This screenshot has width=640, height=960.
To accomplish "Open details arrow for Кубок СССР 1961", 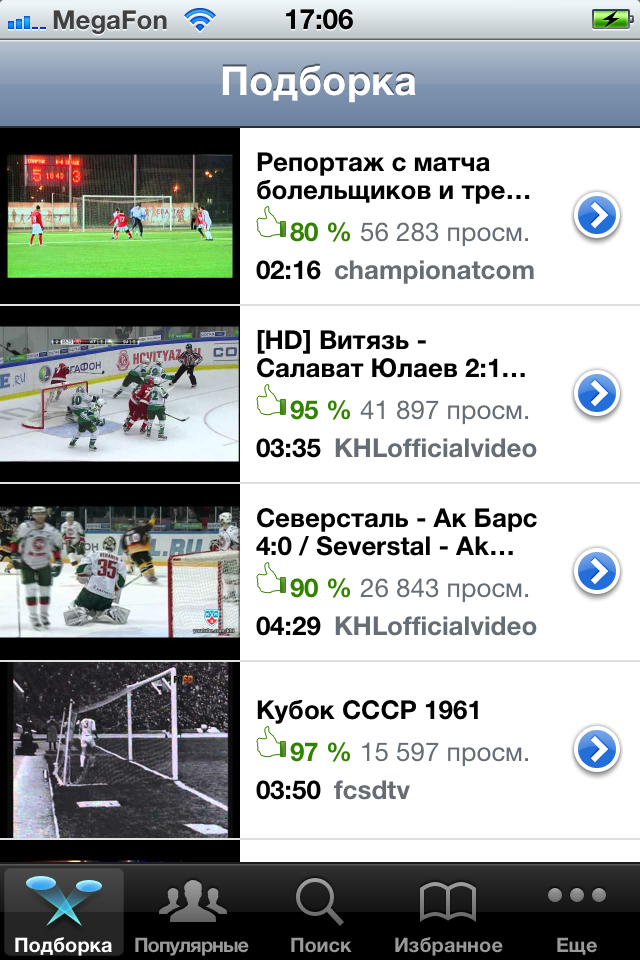I will pyautogui.click(x=597, y=749).
